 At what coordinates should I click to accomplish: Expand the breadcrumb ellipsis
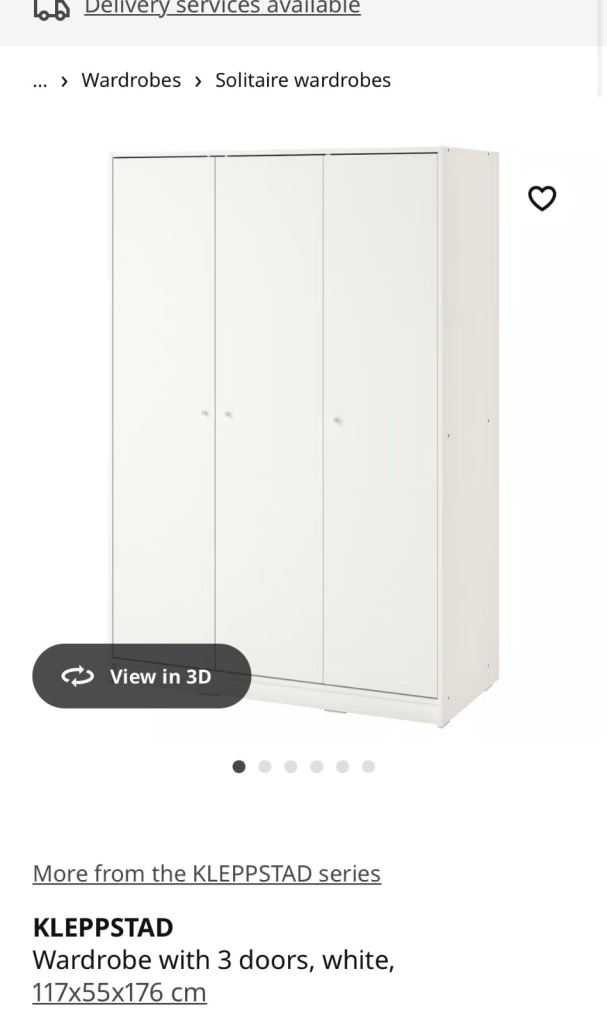40,81
